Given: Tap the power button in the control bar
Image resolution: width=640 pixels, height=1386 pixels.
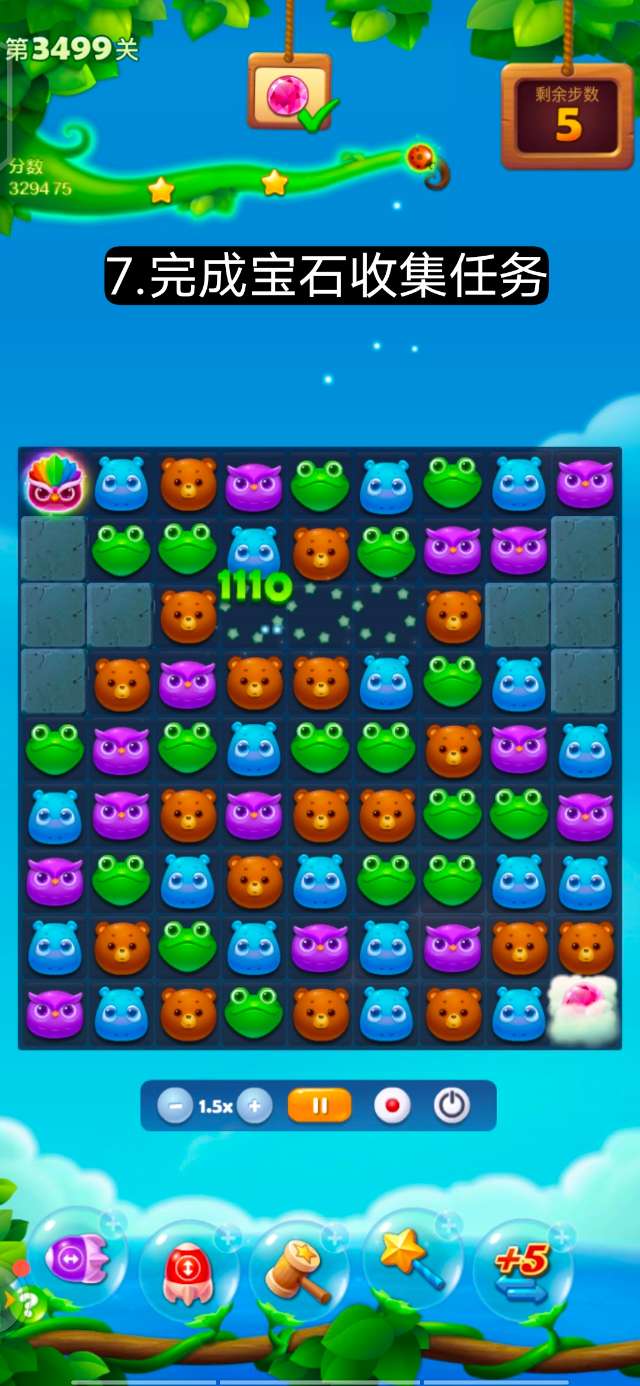Looking at the screenshot, I should point(452,1106).
